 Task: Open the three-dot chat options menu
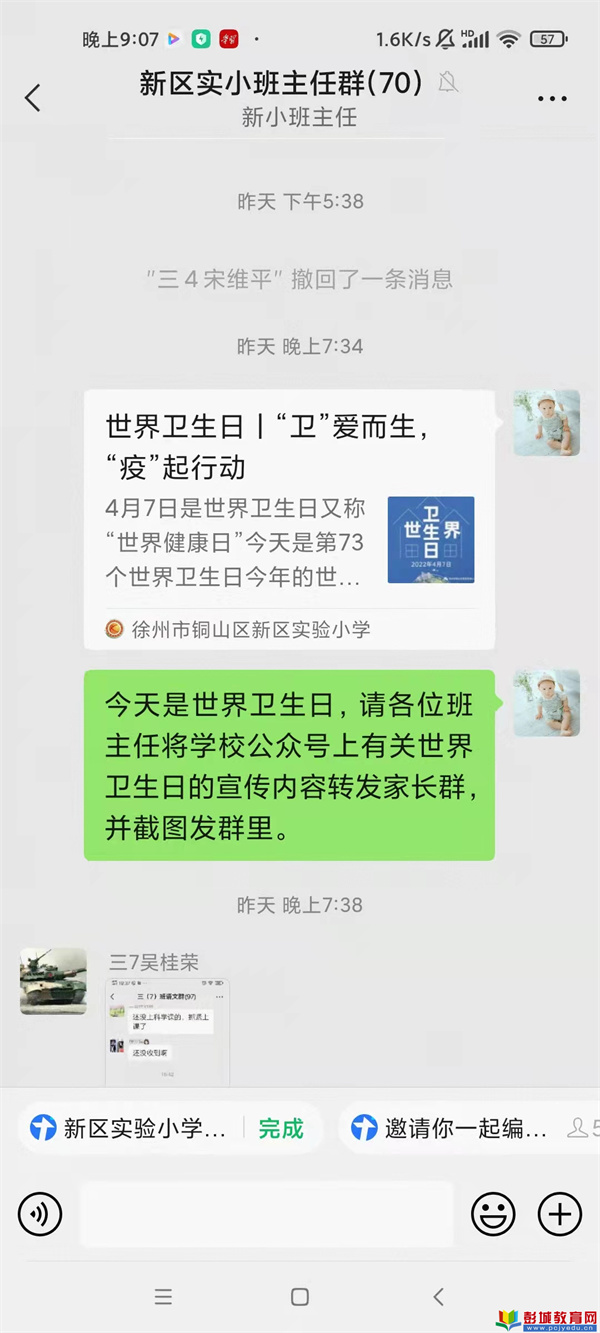click(552, 98)
